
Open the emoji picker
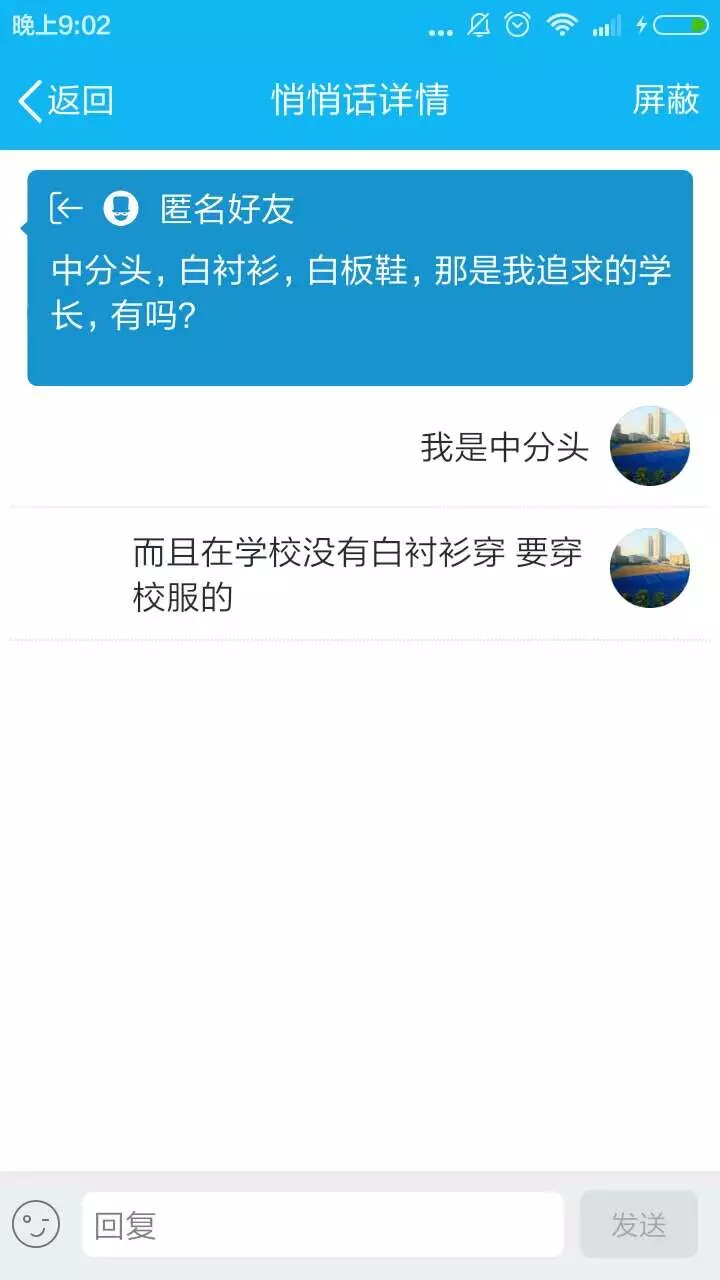[36, 1224]
